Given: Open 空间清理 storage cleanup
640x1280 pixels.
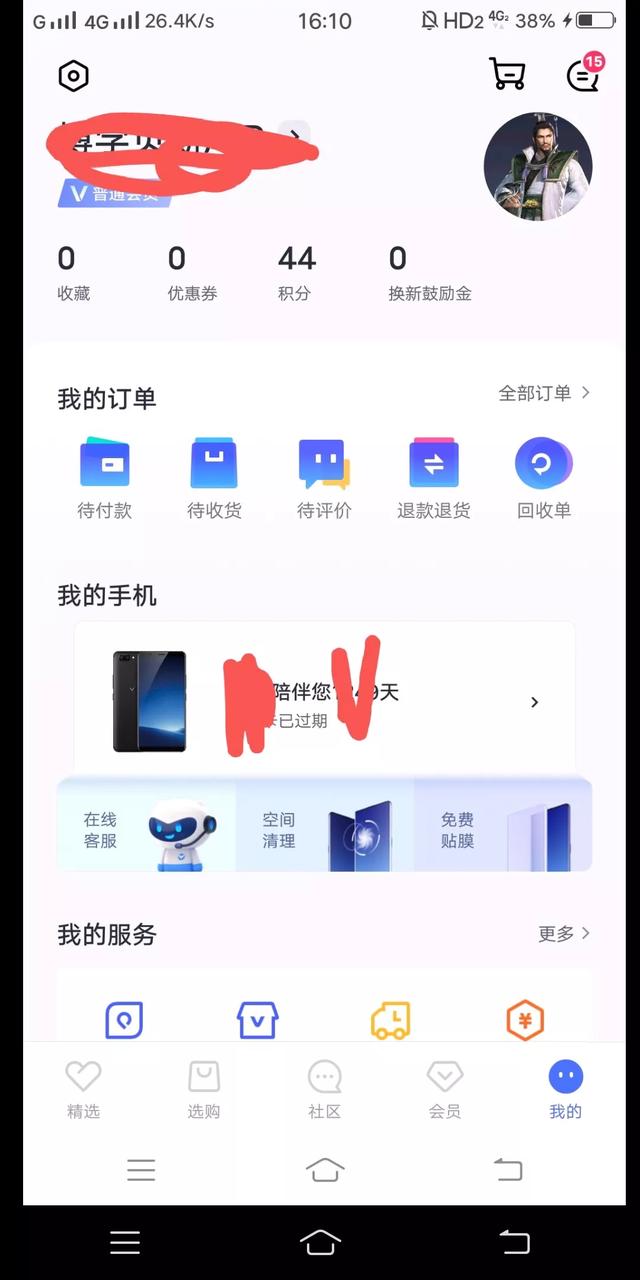Looking at the screenshot, I should coord(324,830).
